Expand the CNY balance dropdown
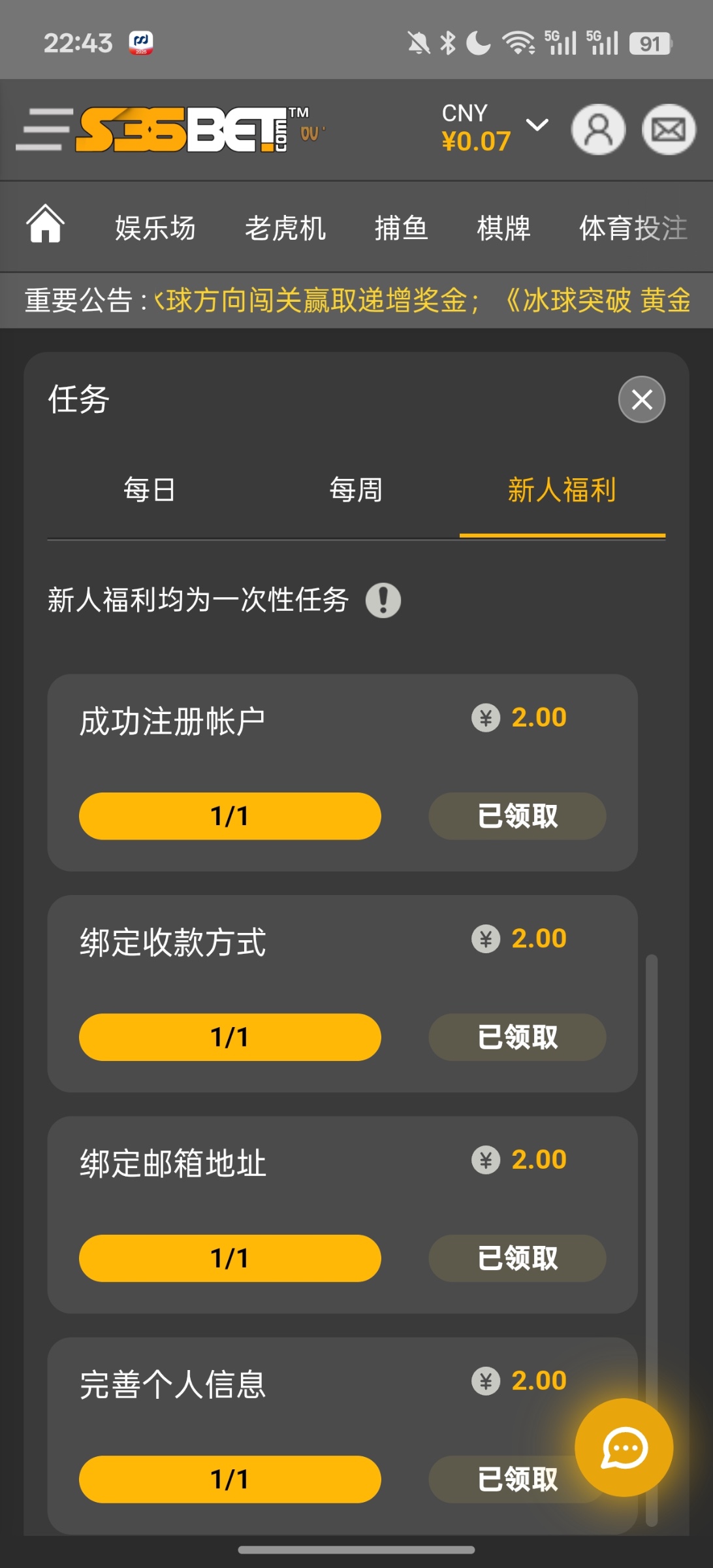The width and height of the screenshot is (713, 1568). (x=537, y=125)
